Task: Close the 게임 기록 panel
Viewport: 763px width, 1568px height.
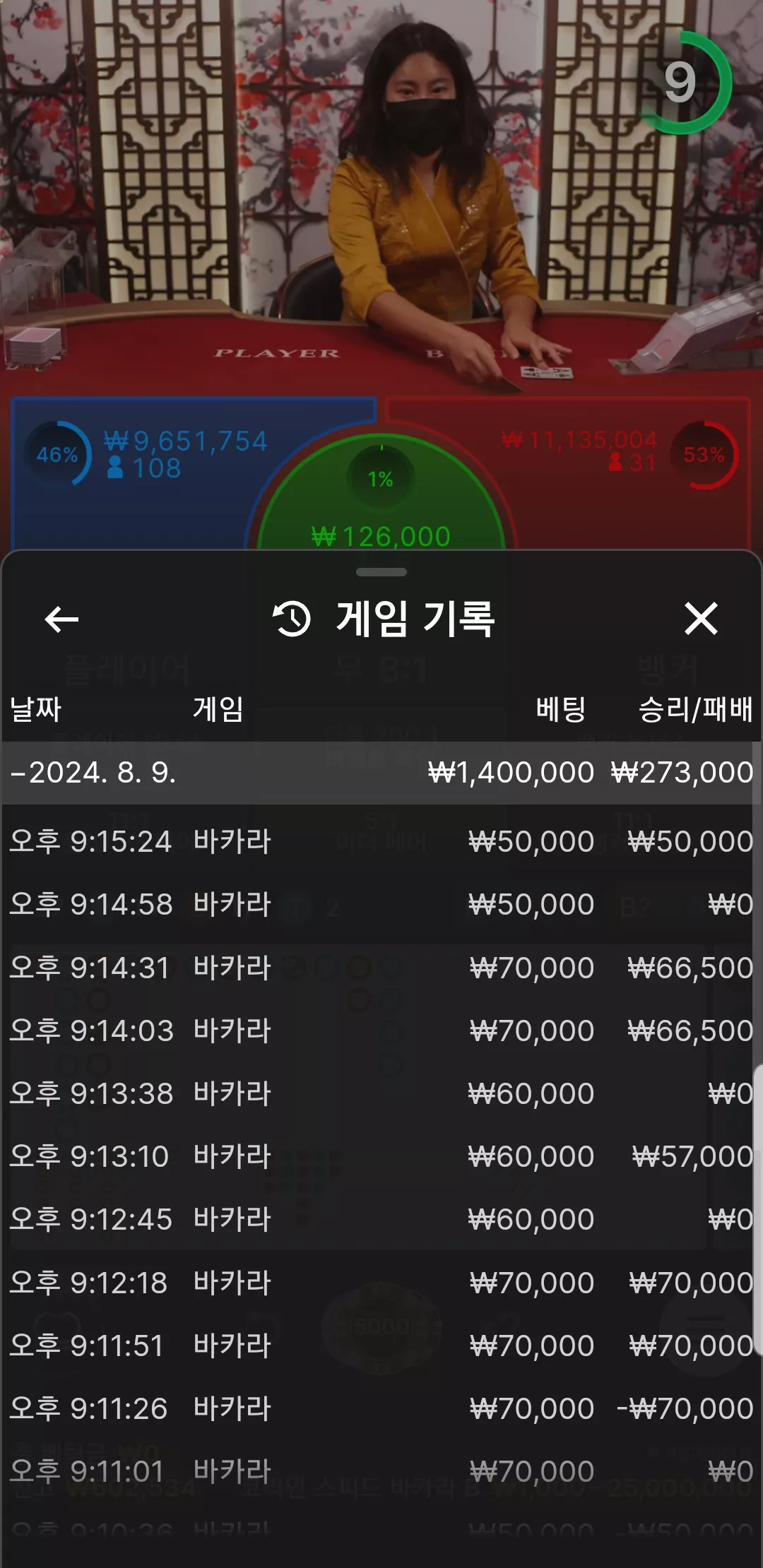Action: 701,619
